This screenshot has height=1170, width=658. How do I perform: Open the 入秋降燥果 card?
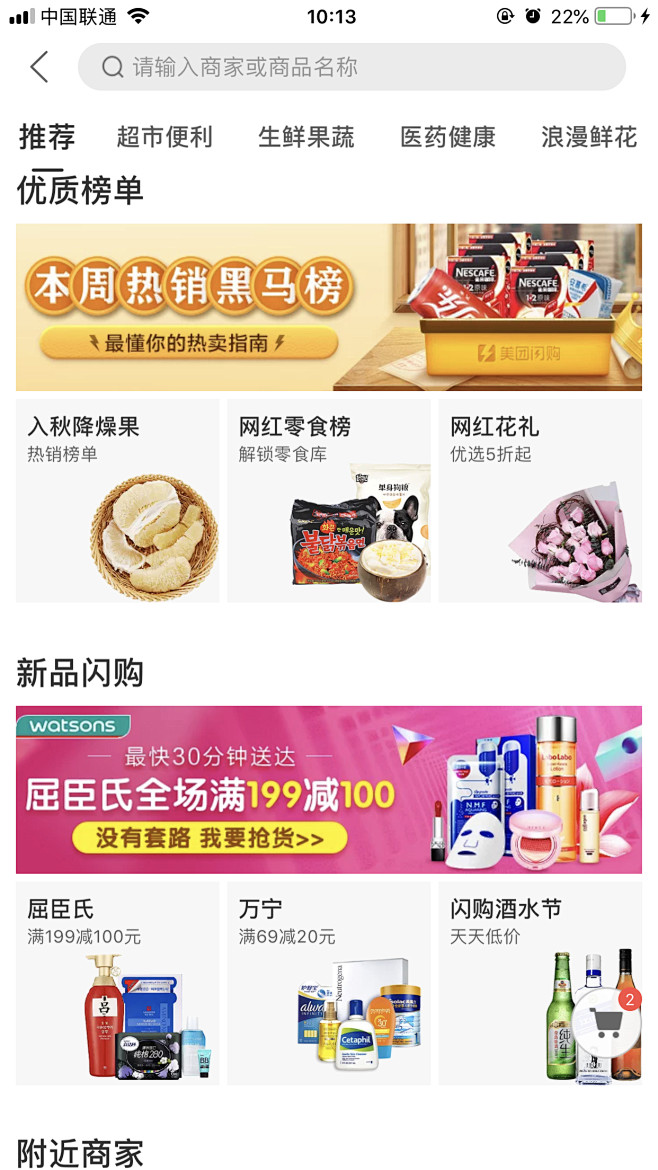117,500
